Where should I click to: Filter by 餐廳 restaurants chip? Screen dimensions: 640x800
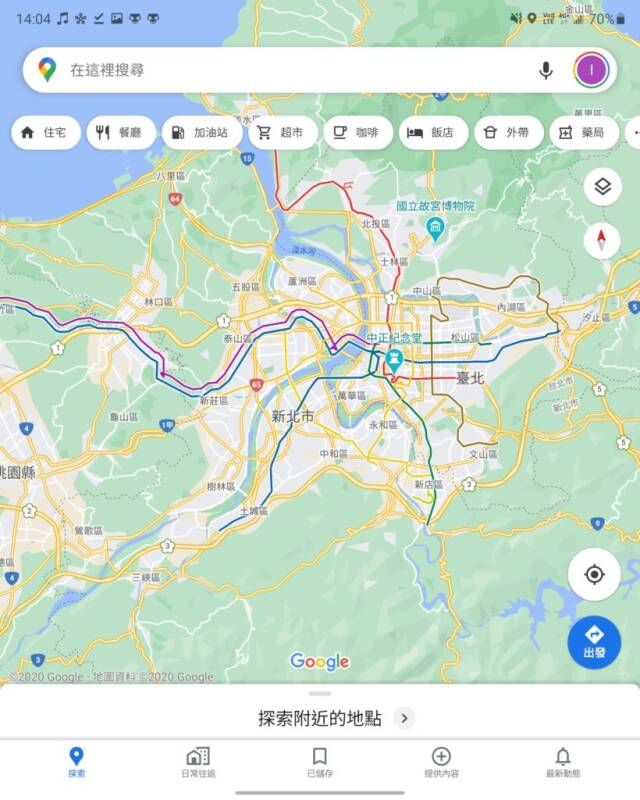[121, 132]
